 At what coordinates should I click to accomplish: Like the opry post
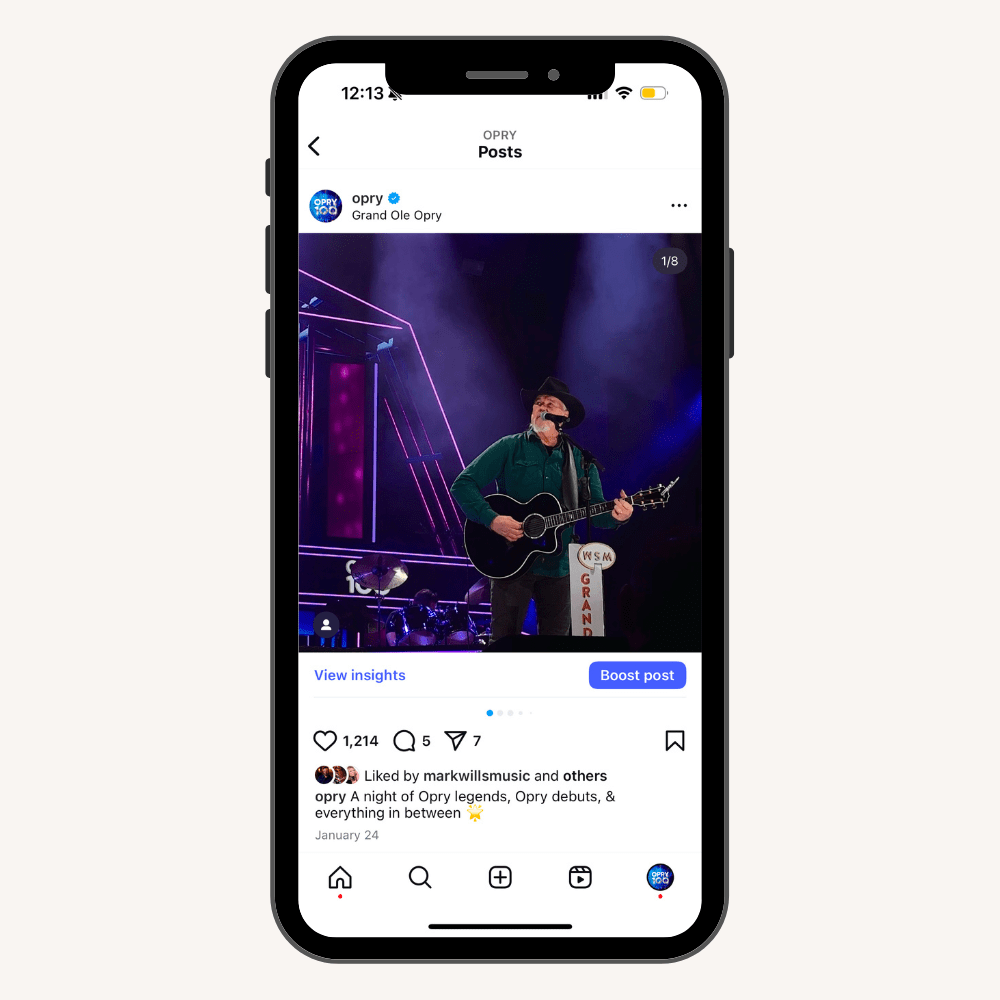325,741
